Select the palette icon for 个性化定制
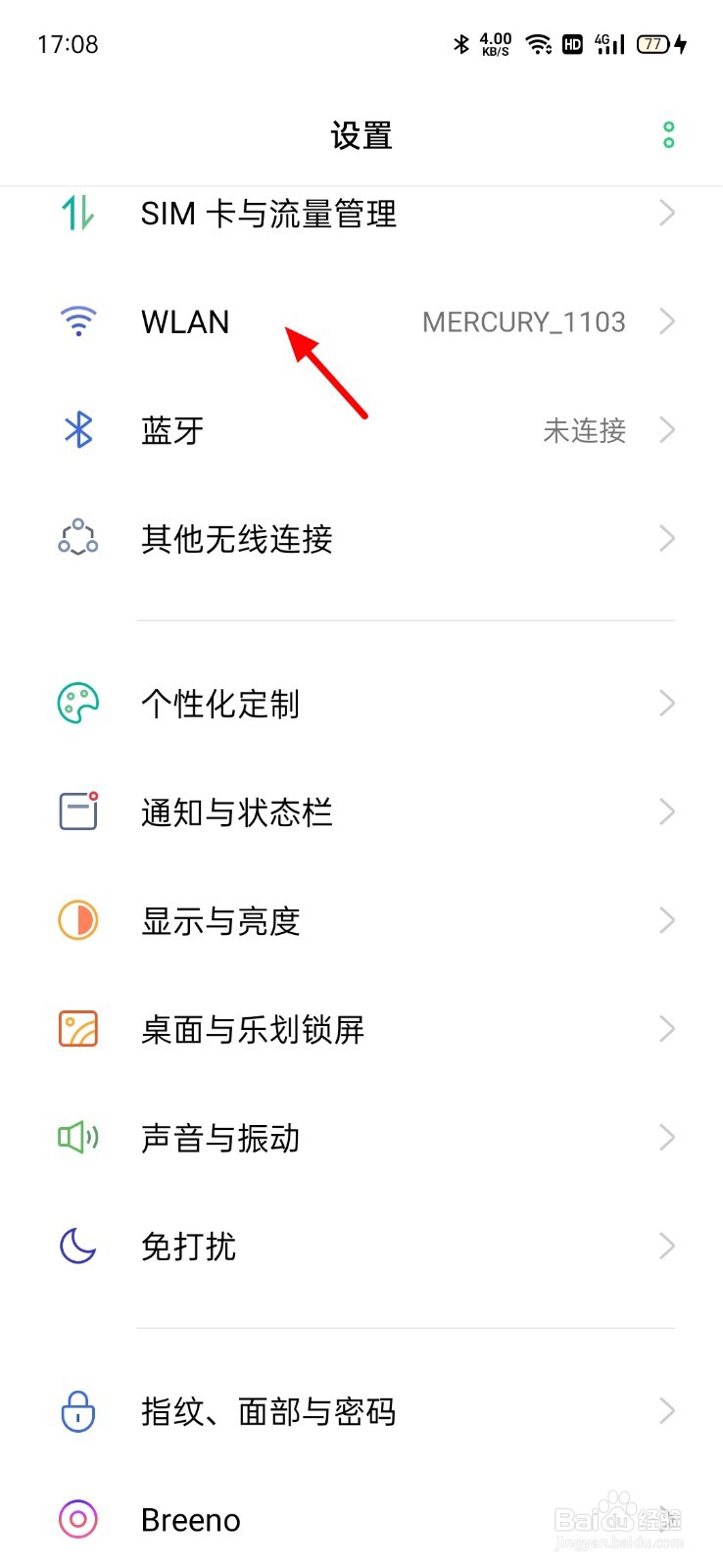This screenshot has height=1568, width=723. 77,703
